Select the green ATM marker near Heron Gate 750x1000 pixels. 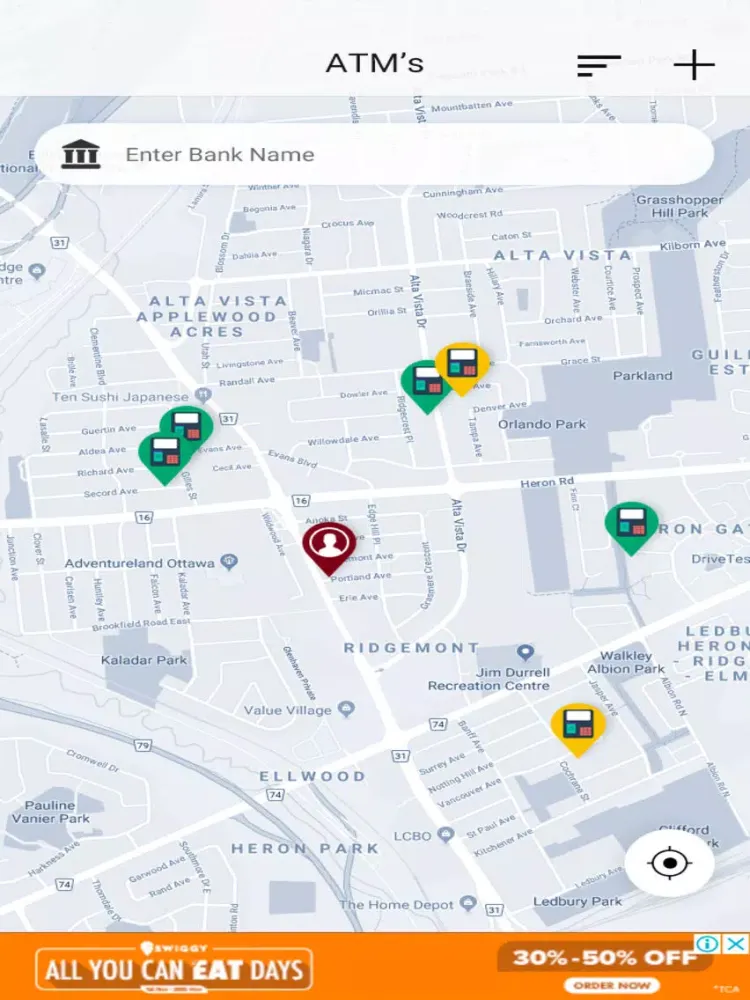click(x=631, y=524)
